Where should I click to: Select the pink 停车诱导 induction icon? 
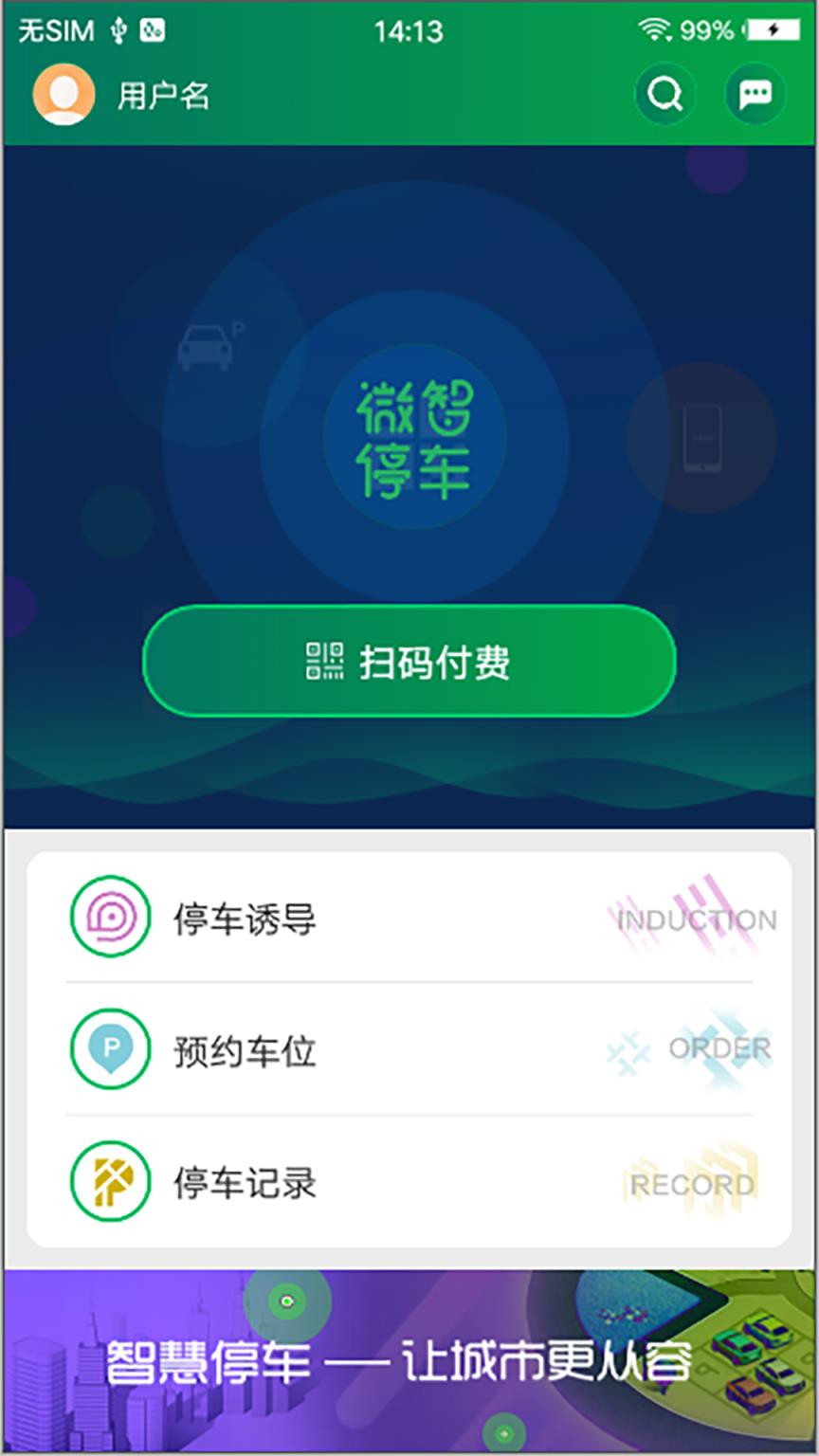110,919
